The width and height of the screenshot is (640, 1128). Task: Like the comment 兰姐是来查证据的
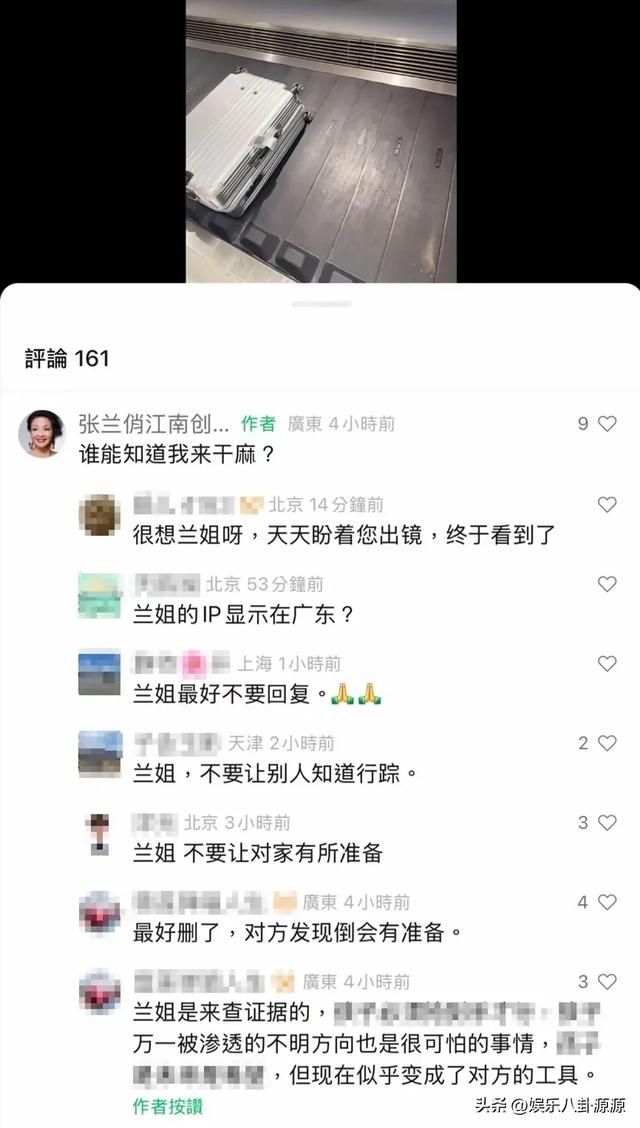607,982
